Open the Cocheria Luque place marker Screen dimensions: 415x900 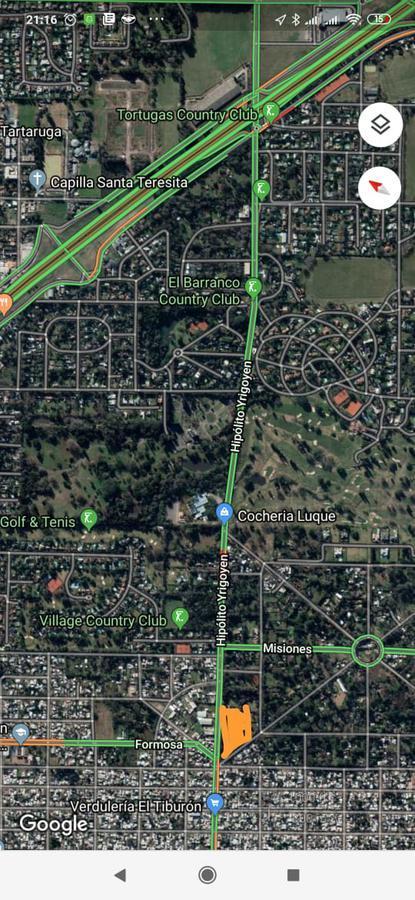(x=224, y=513)
